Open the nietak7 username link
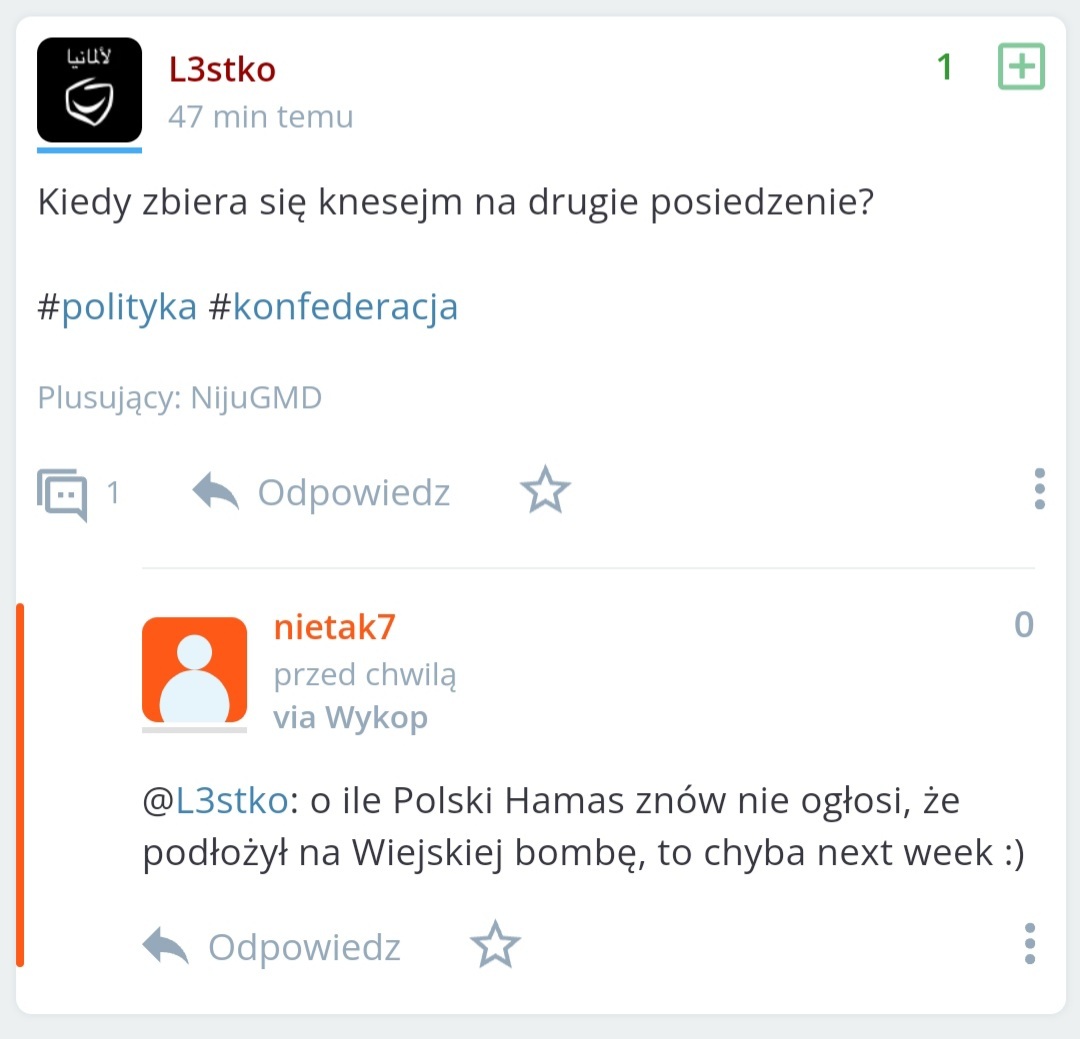Image resolution: width=1080 pixels, height=1039 pixels. pos(334,627)
